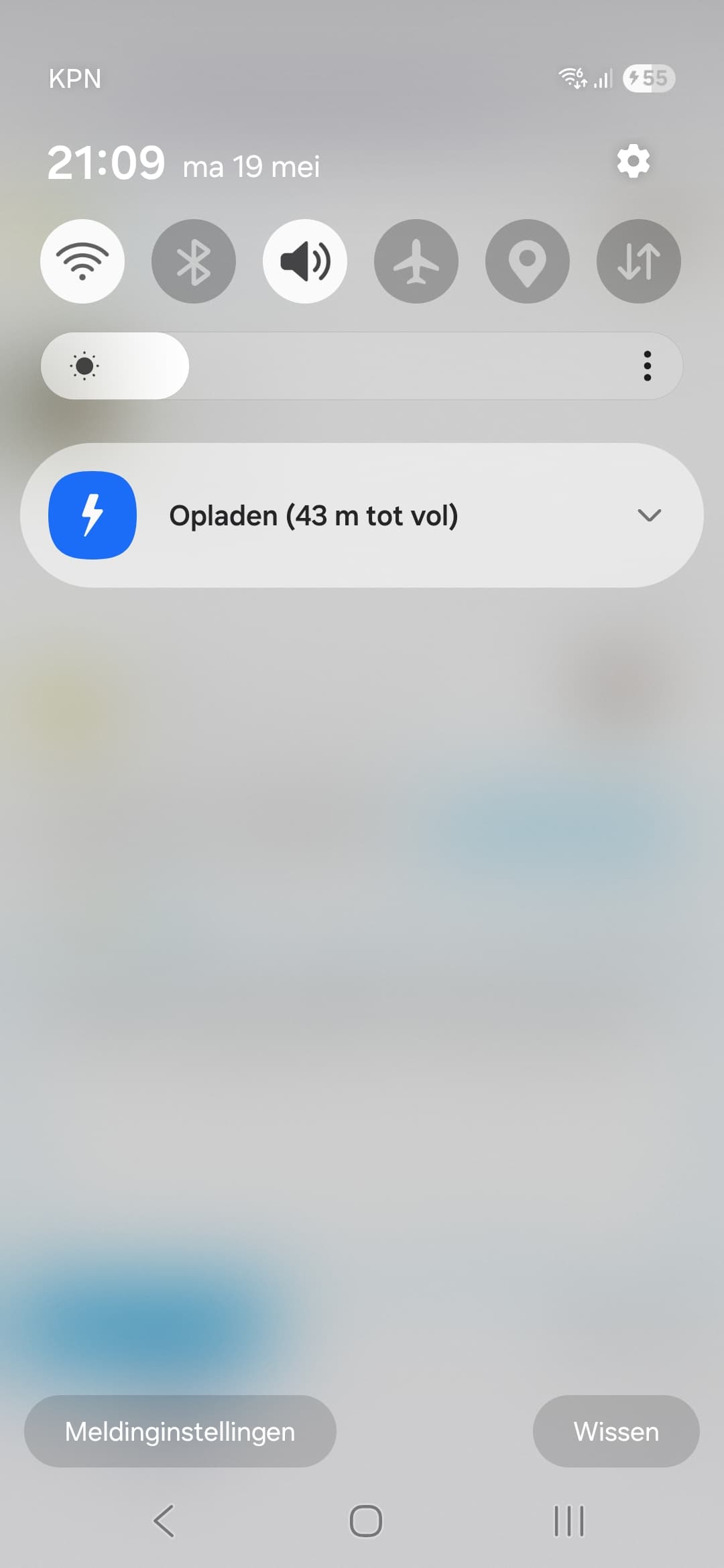Screen dimensions: 724x1568
Task: Enable the Bluetooth quick toggle
Action: click(194, 261)
